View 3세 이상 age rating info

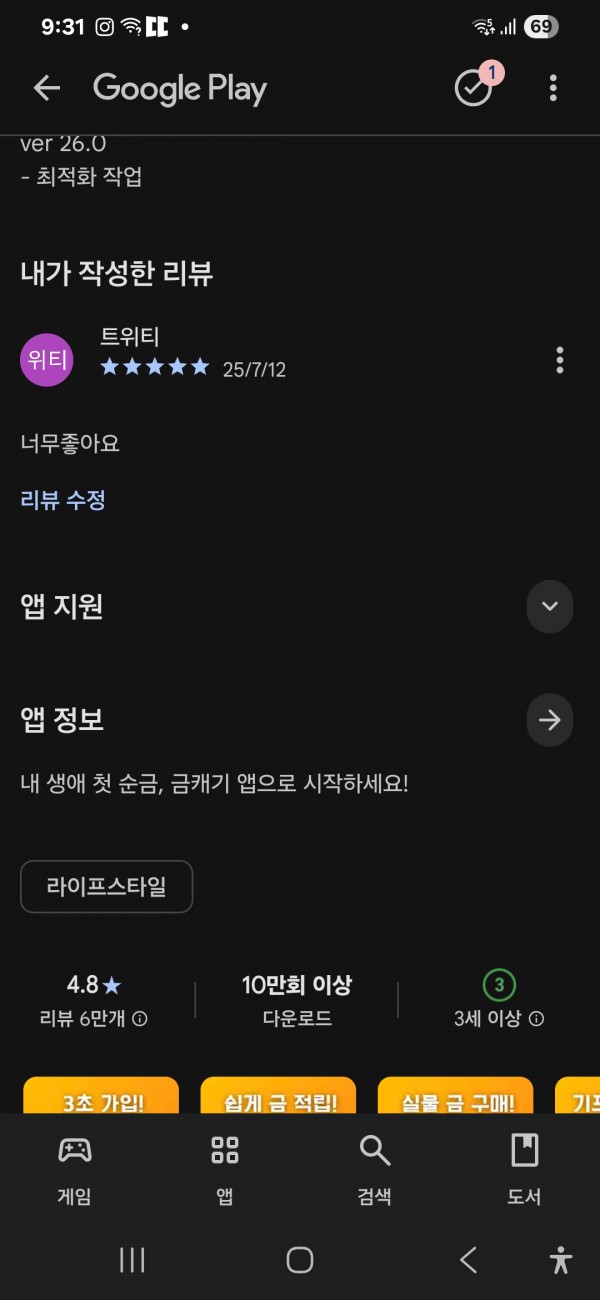pyautogui.click(x=537, y=1019)
